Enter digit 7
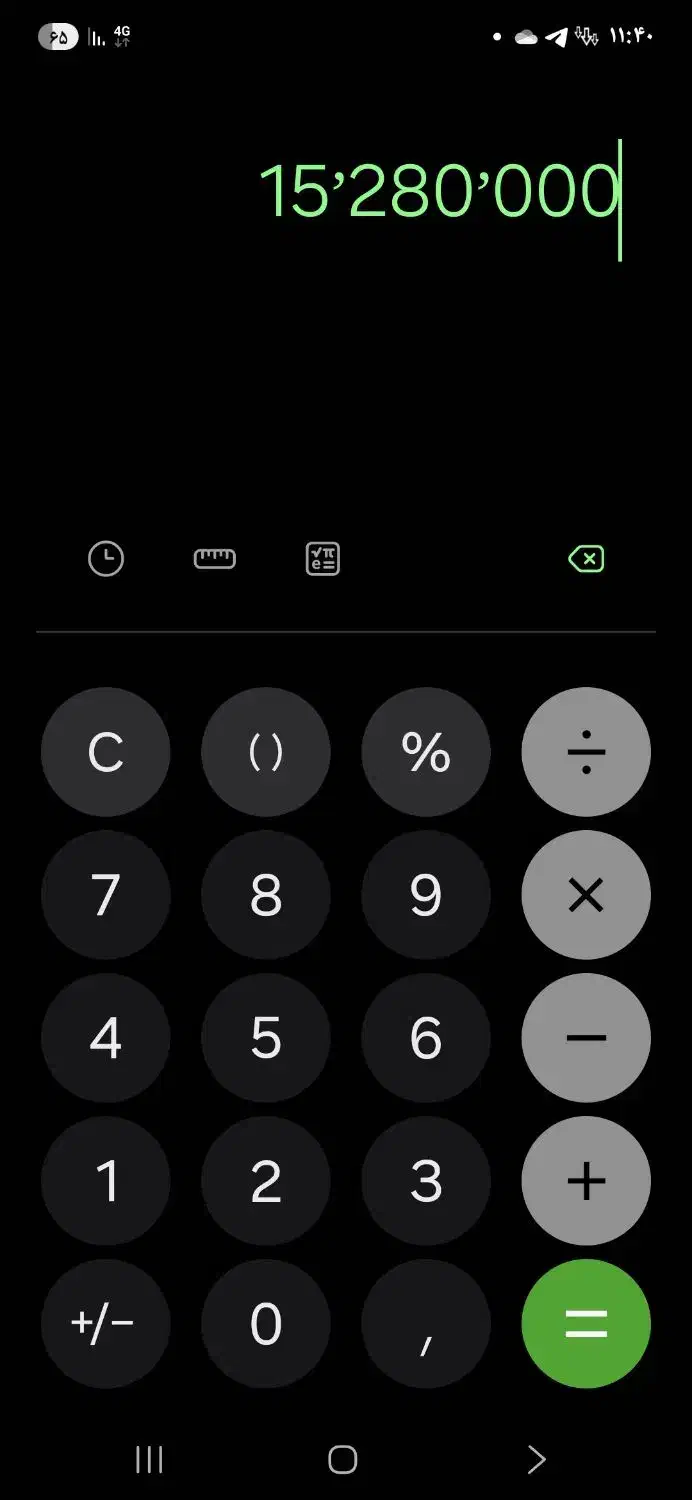 pos(106,895)
